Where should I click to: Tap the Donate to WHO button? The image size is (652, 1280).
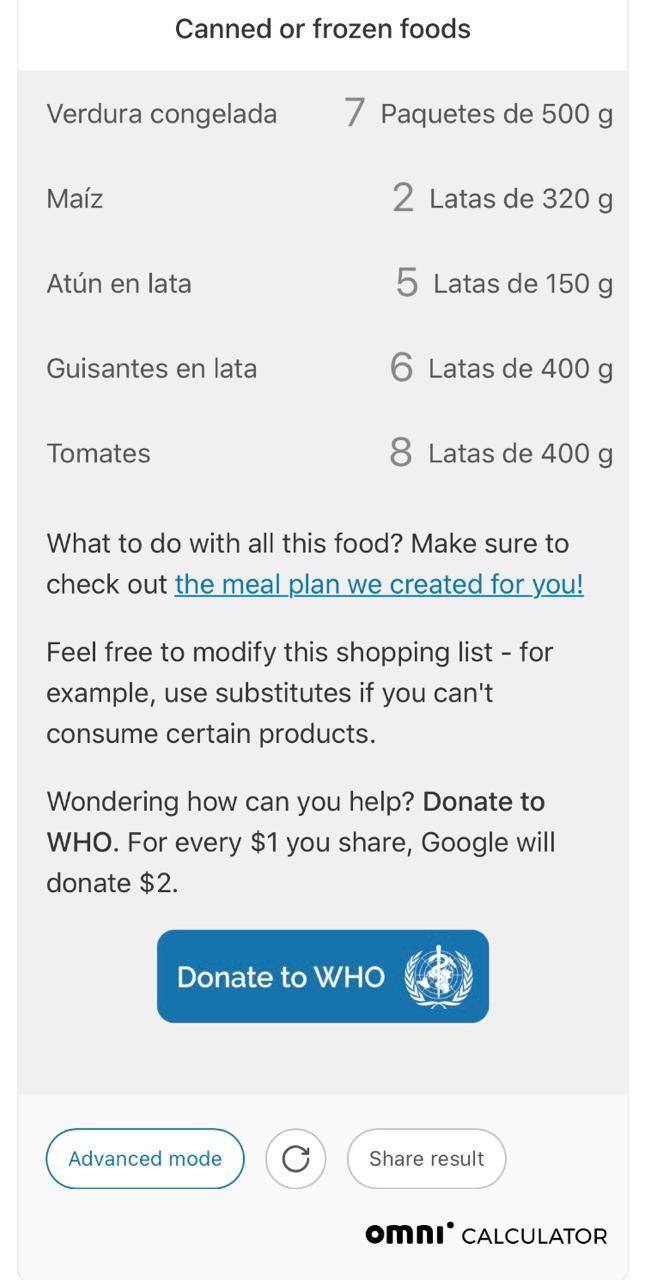click(x=323, y=976)
